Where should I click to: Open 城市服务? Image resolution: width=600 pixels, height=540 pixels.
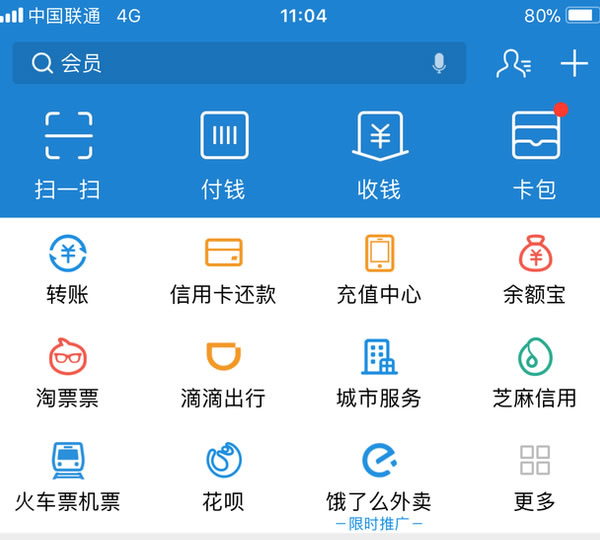click(x=379, y=372)
